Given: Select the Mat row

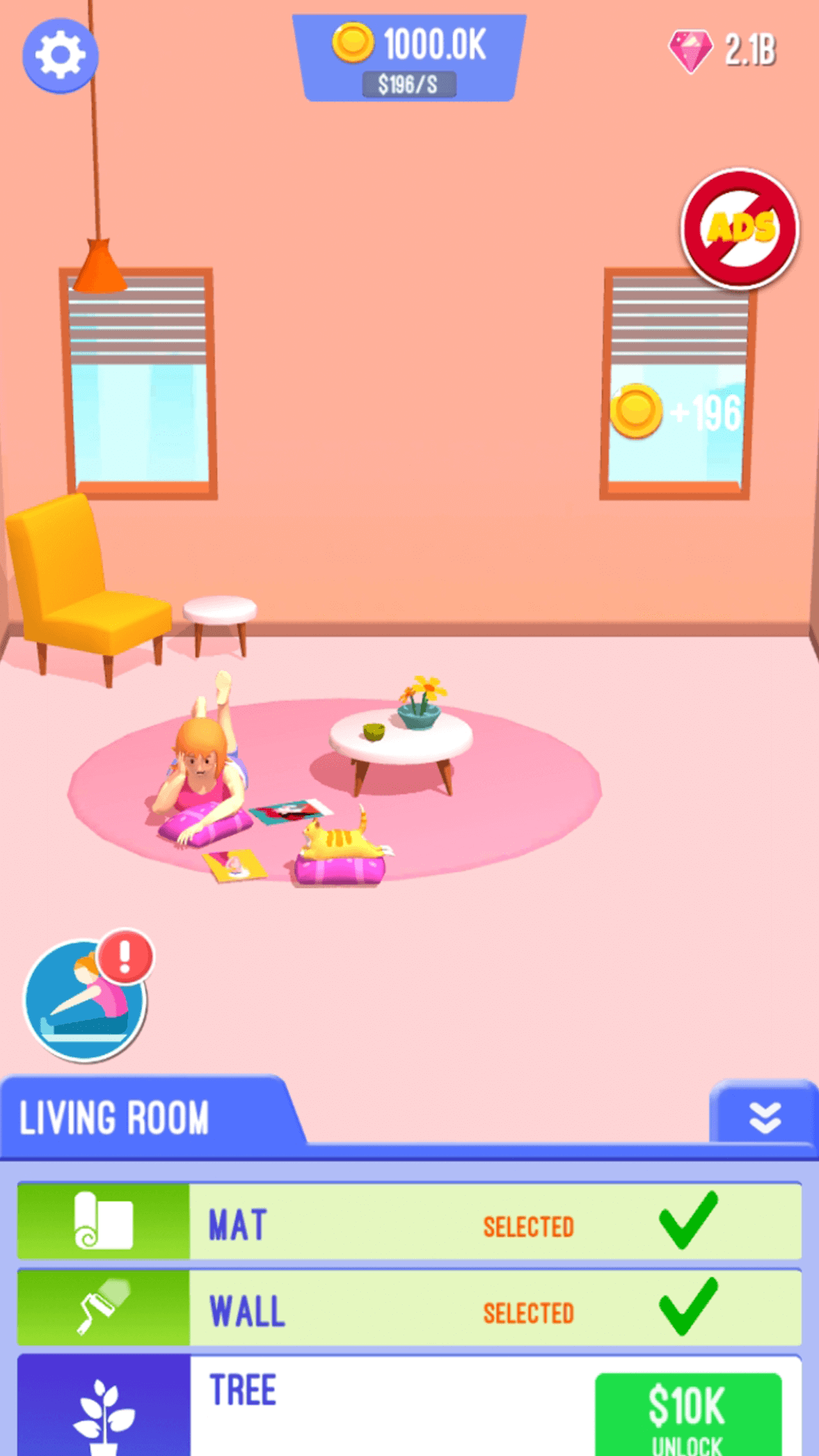Looking at the screenshot, I should pyautogui.click(x=409, y=1222).
